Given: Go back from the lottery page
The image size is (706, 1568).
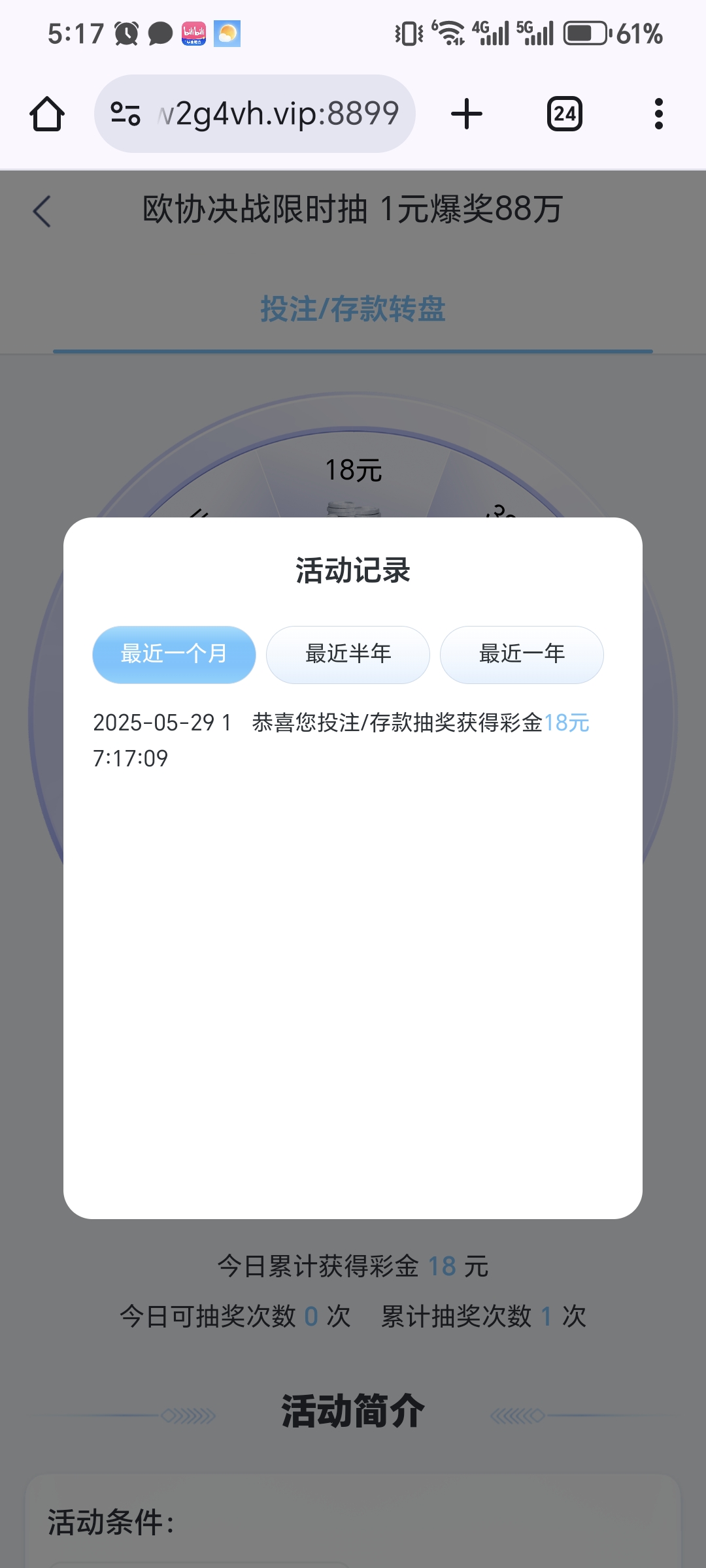Looking at the screenshot, I should coord(42,211).
